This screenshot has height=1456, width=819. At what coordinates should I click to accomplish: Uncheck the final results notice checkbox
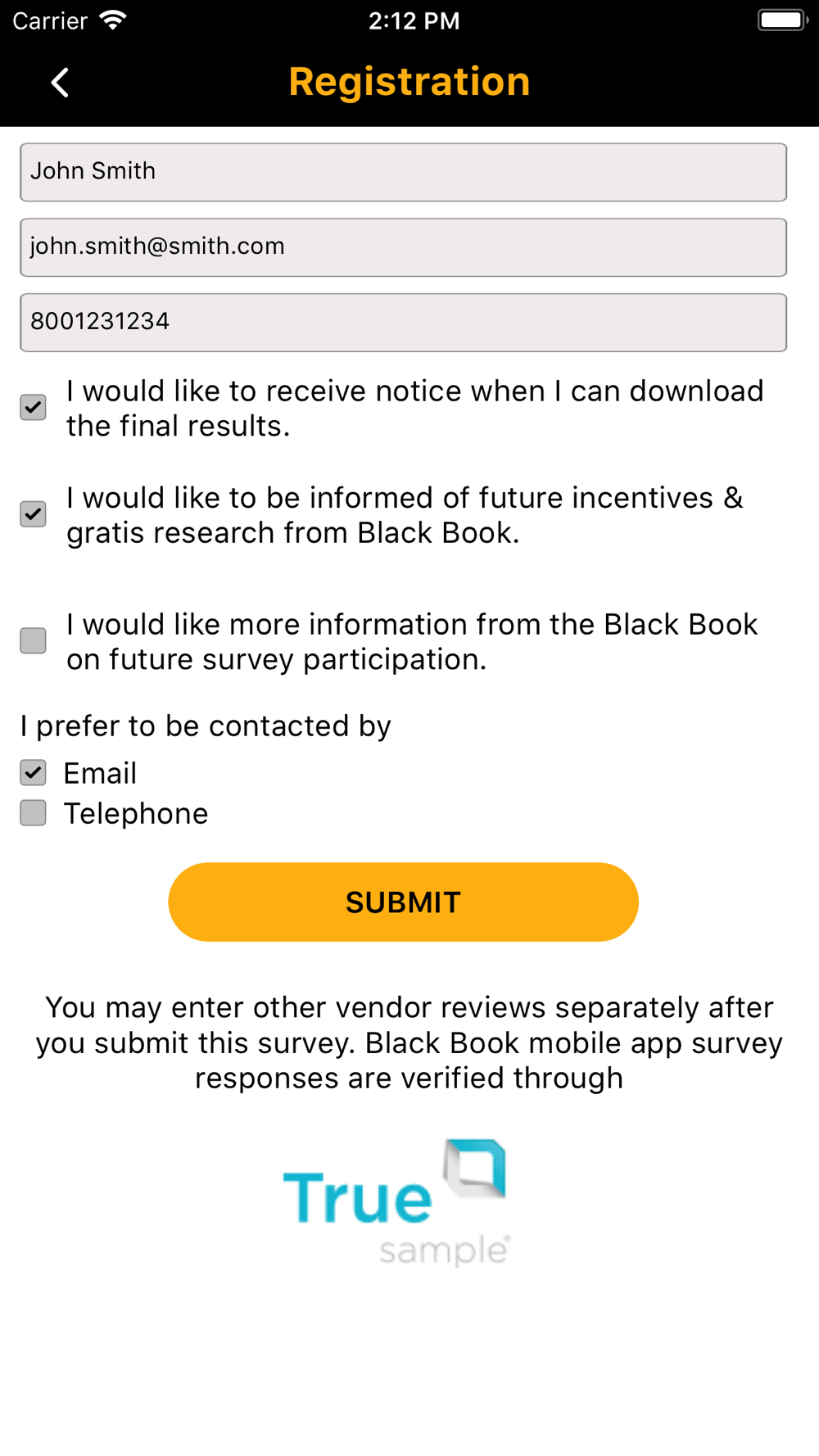pos(34,407)
